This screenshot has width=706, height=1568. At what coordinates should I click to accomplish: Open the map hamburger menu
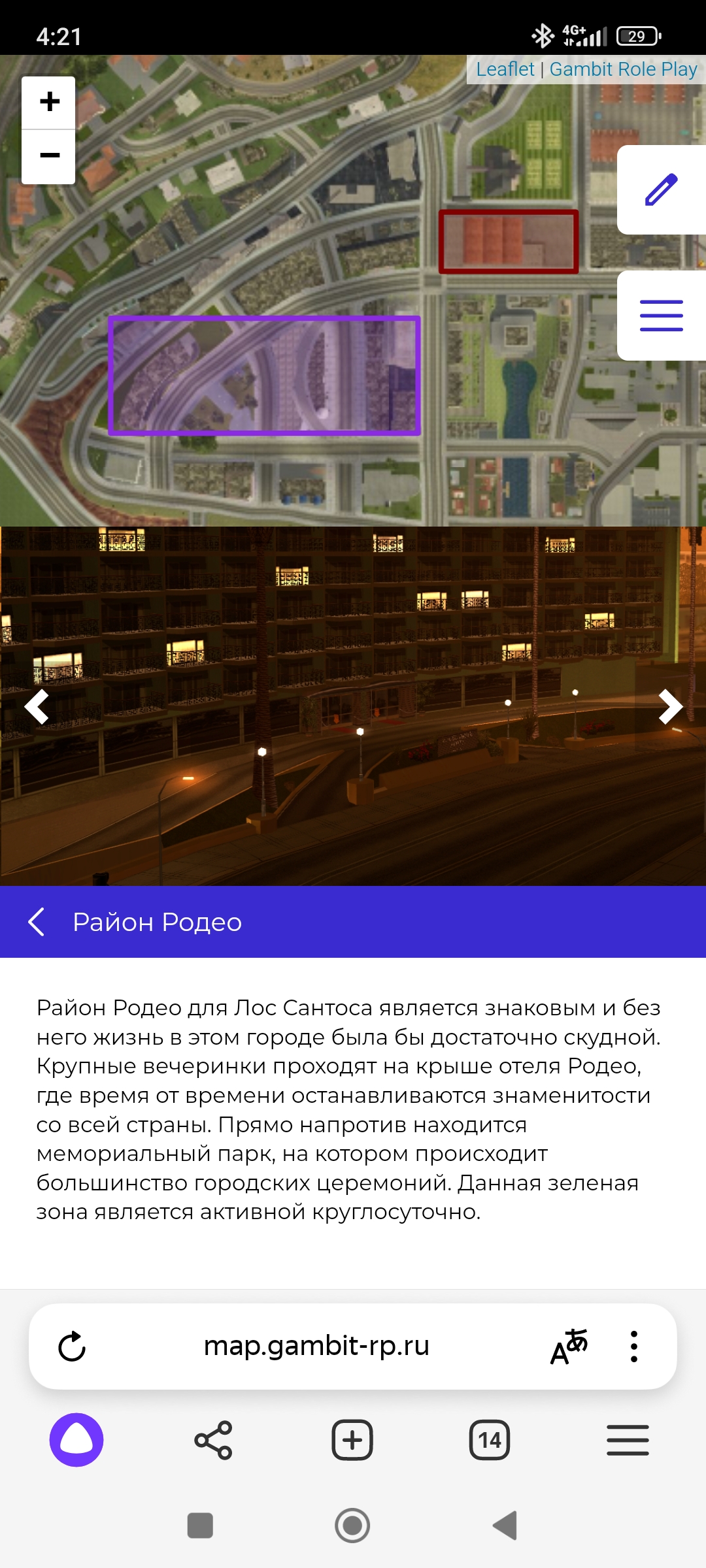(x=661, y=316)
